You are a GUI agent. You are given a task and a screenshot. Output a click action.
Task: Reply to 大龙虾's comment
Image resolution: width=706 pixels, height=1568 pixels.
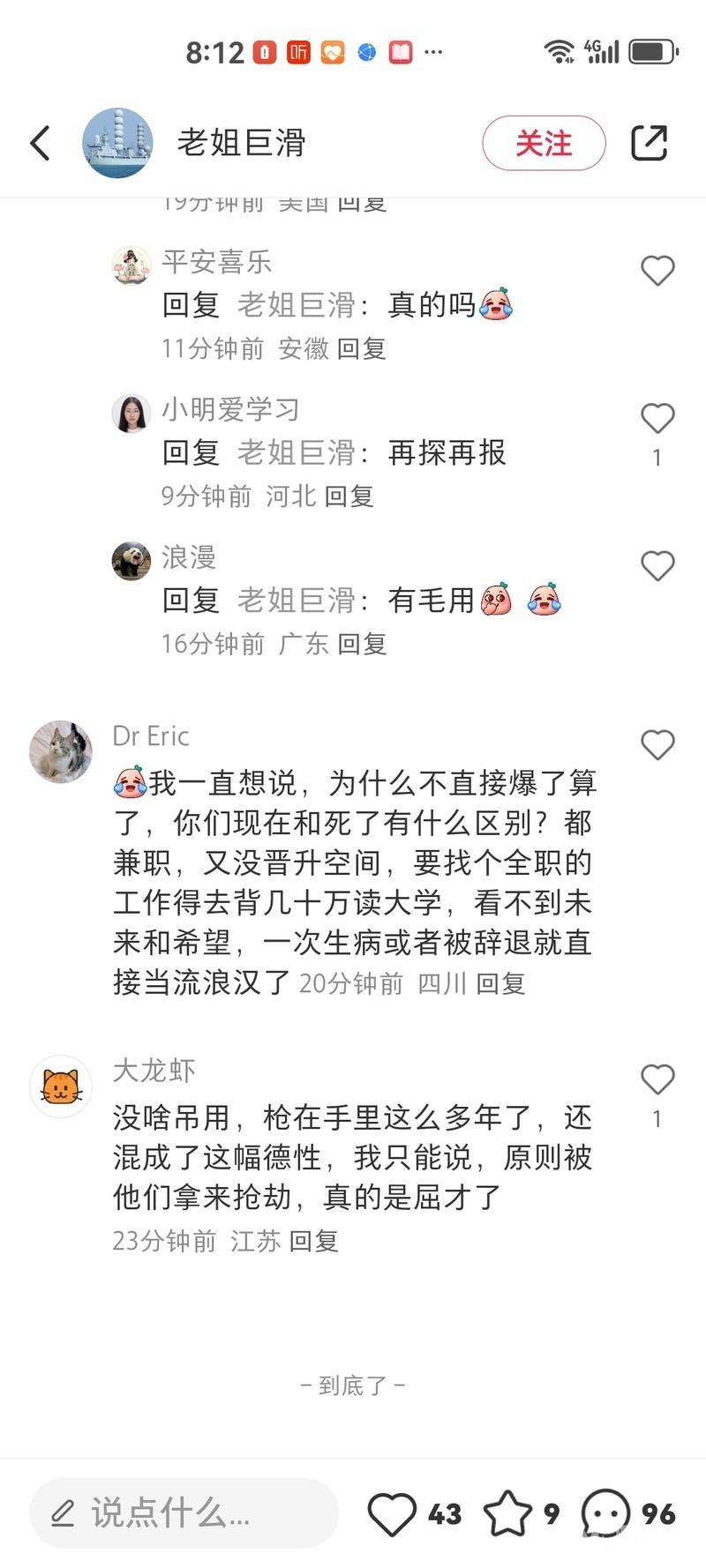click(314, 1241)
